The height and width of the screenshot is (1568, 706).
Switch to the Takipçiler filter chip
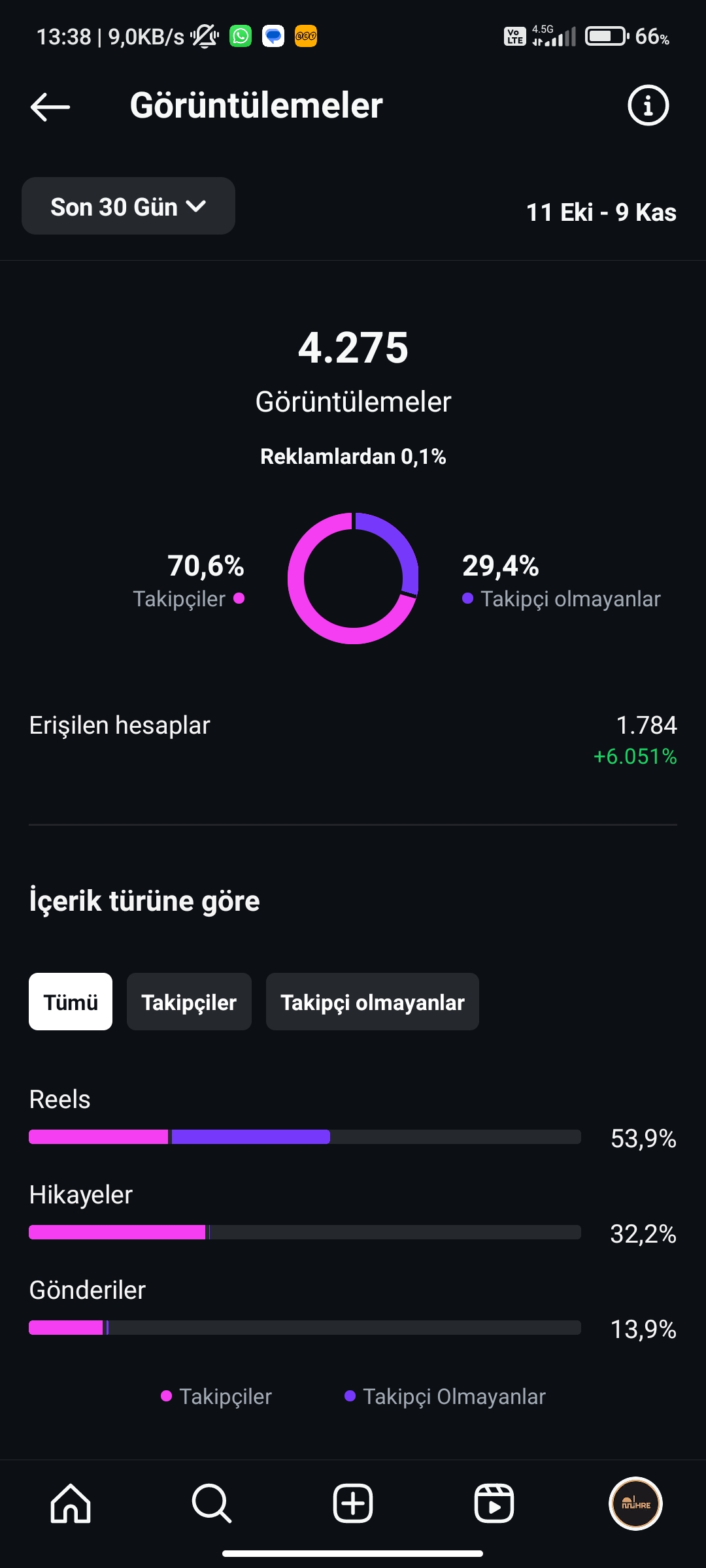coord(189,1002)
